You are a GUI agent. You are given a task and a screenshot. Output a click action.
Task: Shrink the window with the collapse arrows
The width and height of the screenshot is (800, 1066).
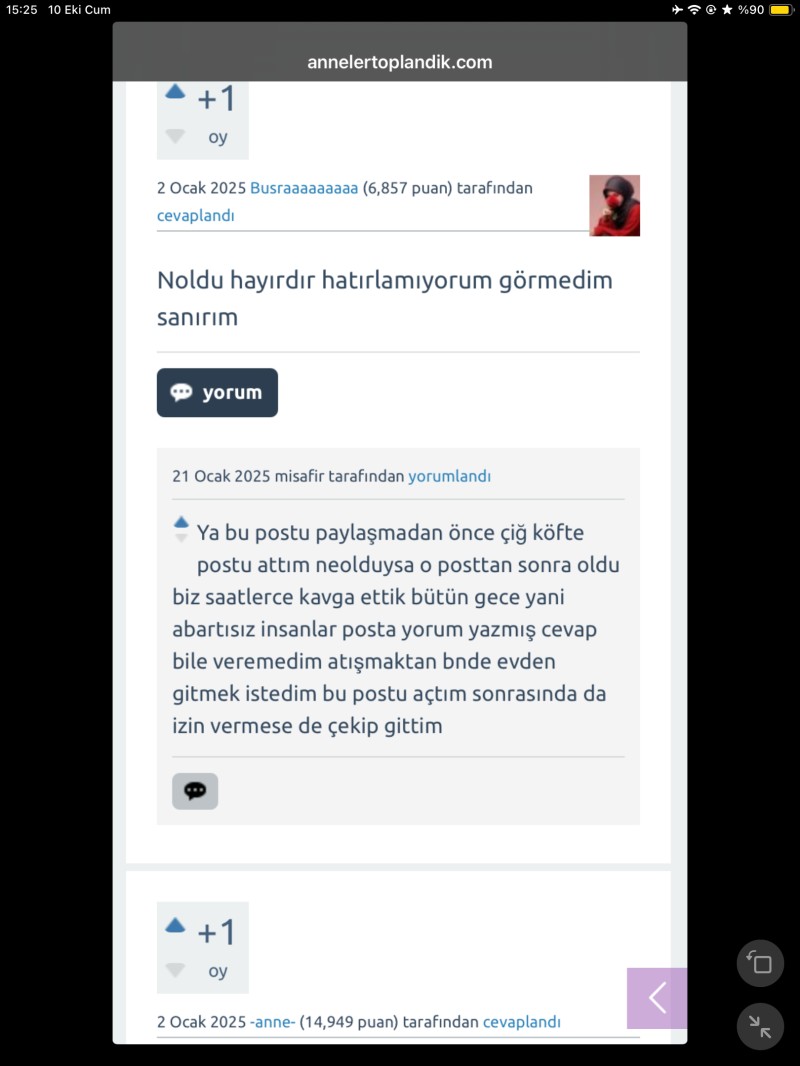point(760,1026)
